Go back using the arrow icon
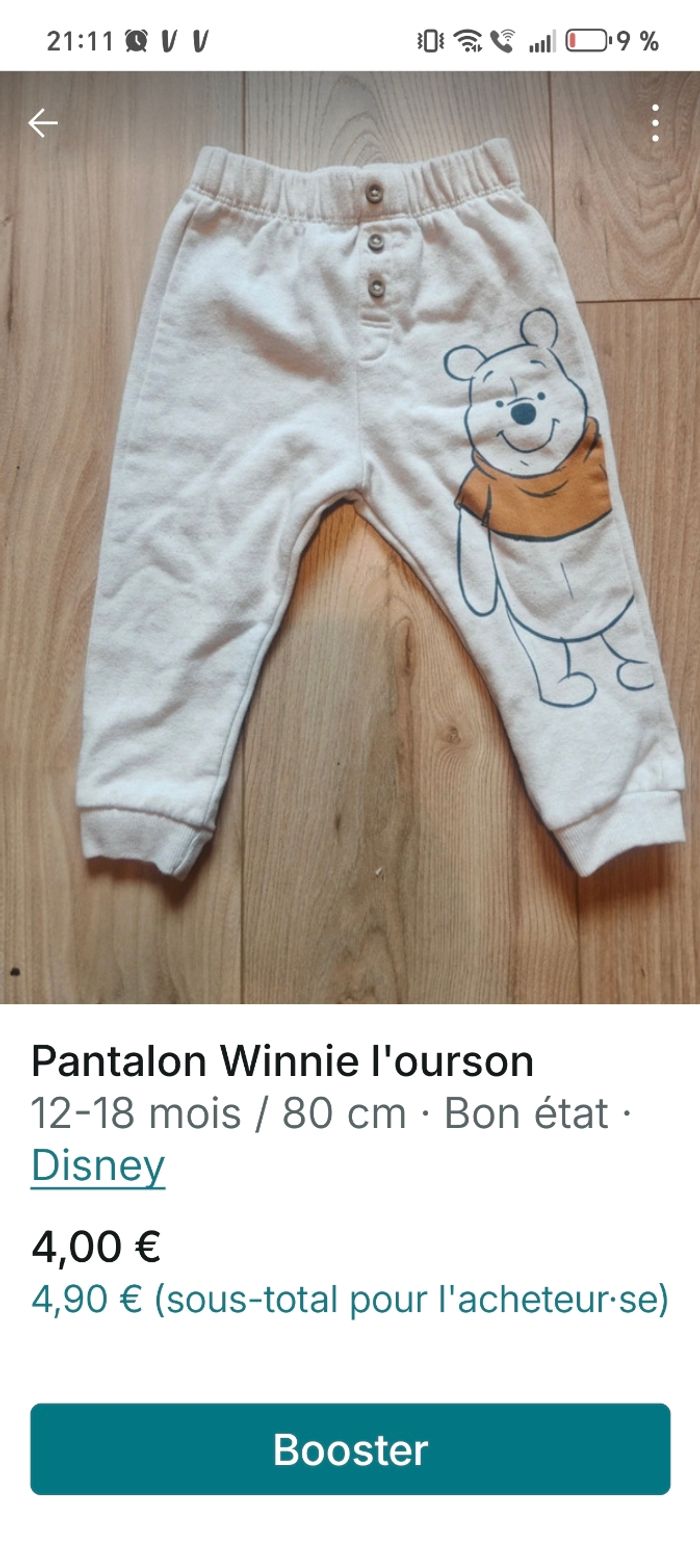 tap(43, 123)
